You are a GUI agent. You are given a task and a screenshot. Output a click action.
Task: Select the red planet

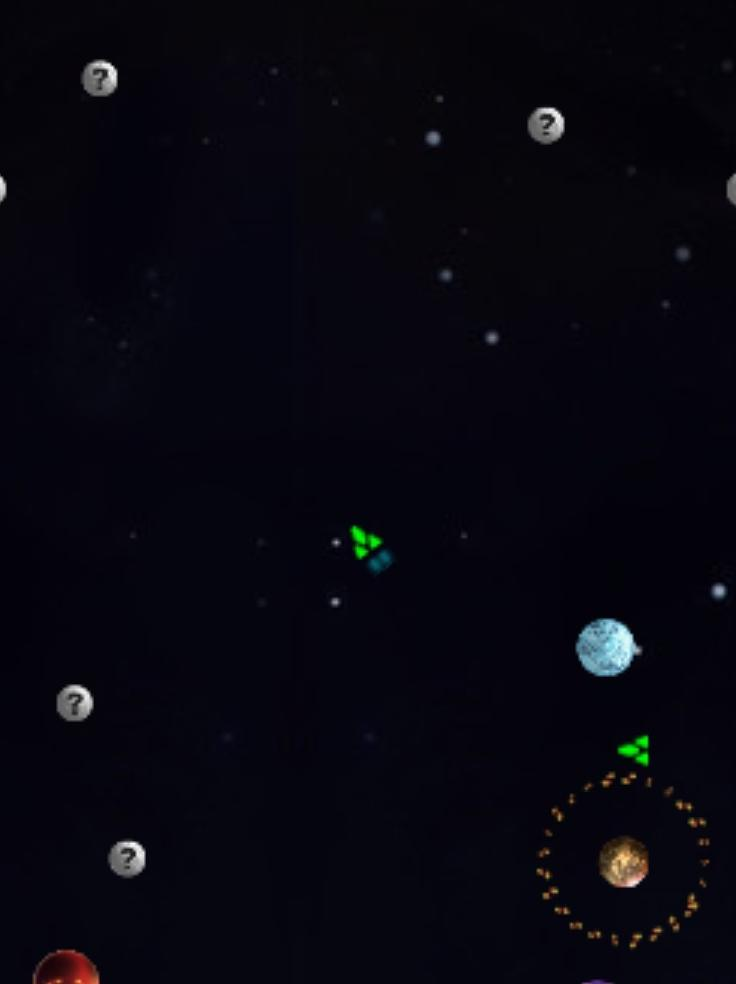coord(66,970)
